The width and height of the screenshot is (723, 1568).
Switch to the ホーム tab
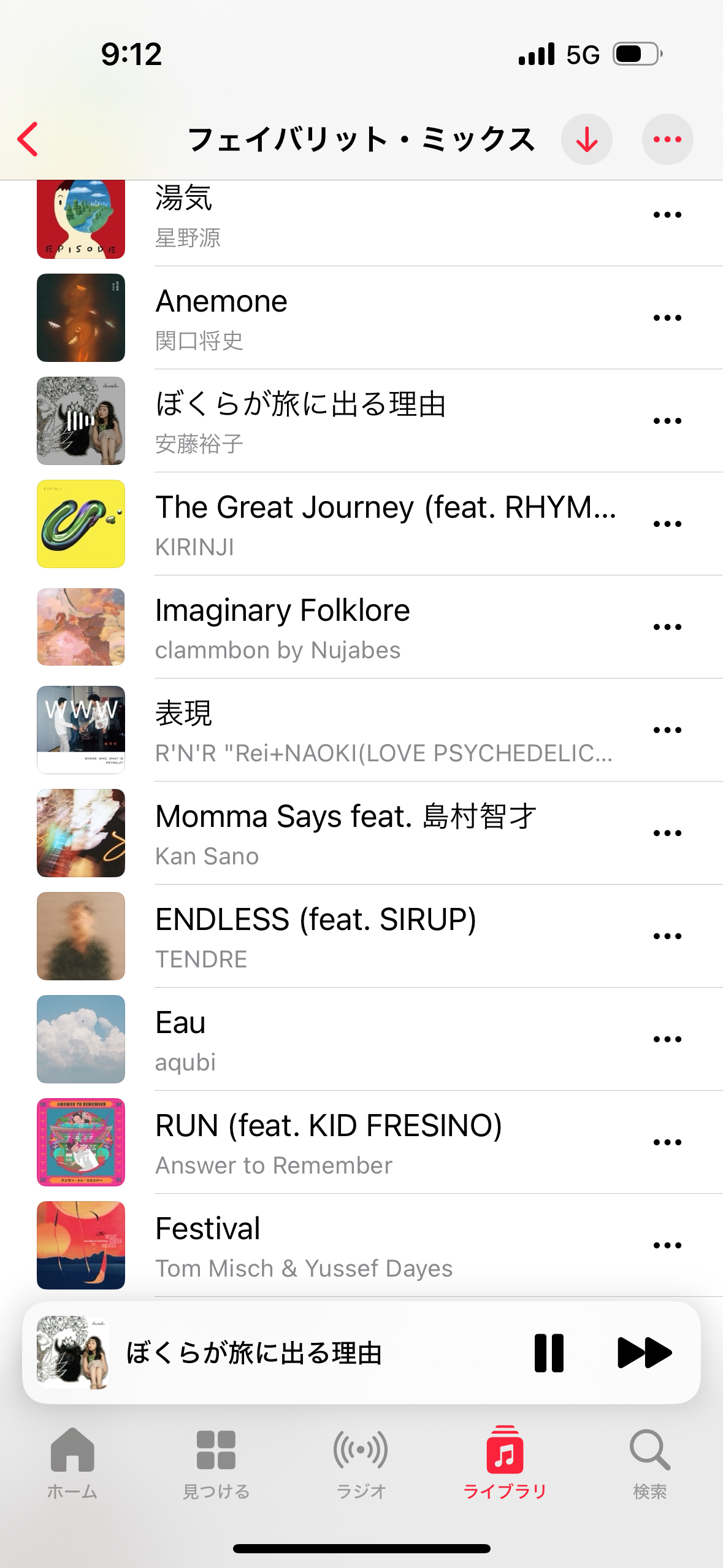(72, 1463)
